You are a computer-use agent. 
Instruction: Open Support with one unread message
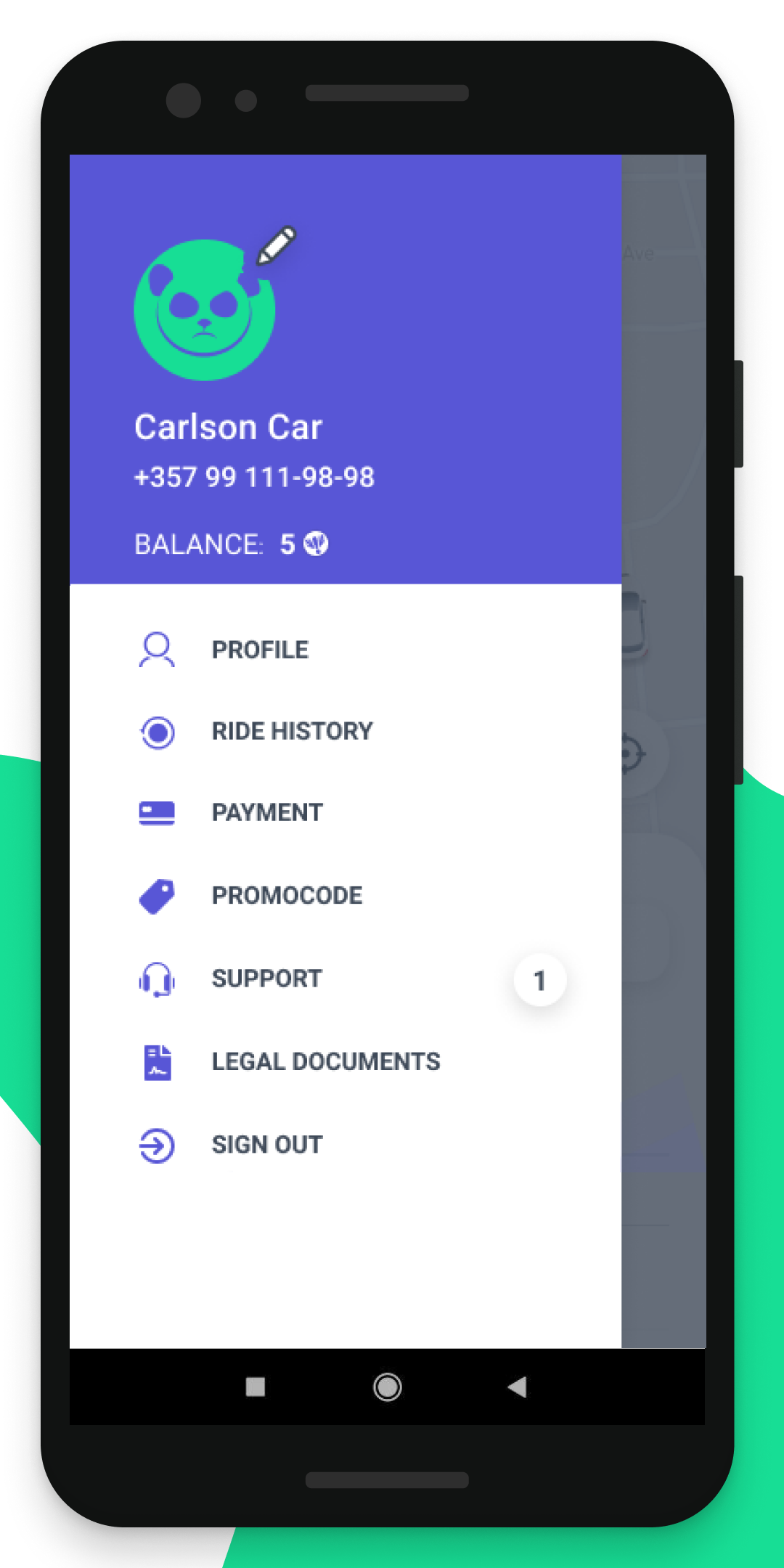(346, 979)
